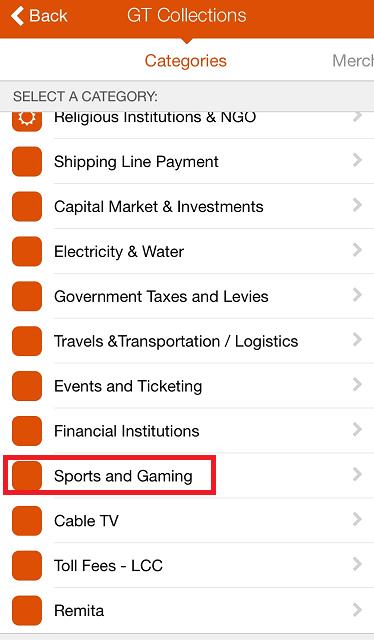Select Capital Market & Investments
Screen dimensions: 374x640
[x=187, y=206]
